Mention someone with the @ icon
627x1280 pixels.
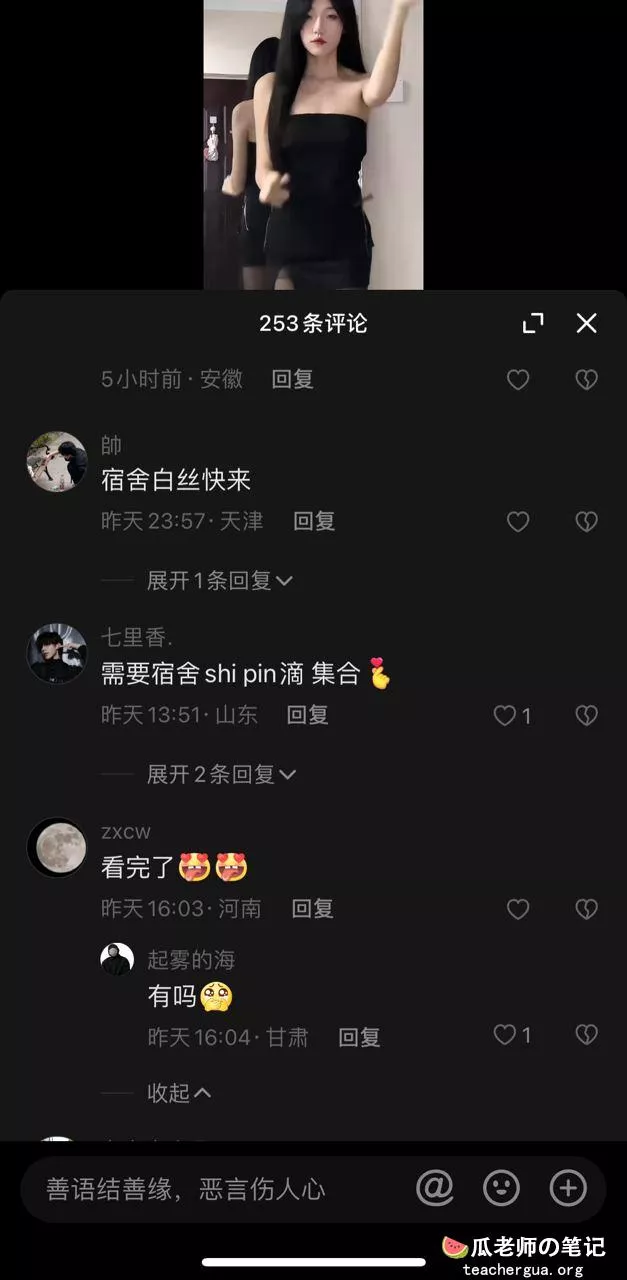pos(435,1188)
